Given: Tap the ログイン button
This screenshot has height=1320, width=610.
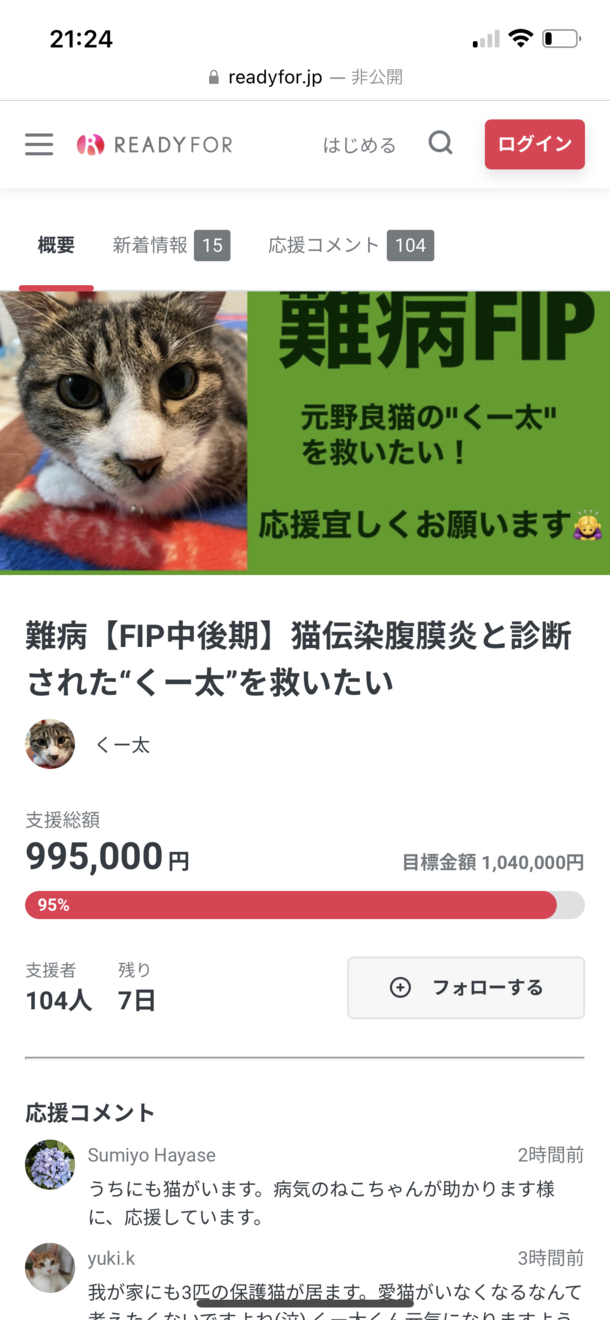Looking at the screenshot, I should 534,144.
